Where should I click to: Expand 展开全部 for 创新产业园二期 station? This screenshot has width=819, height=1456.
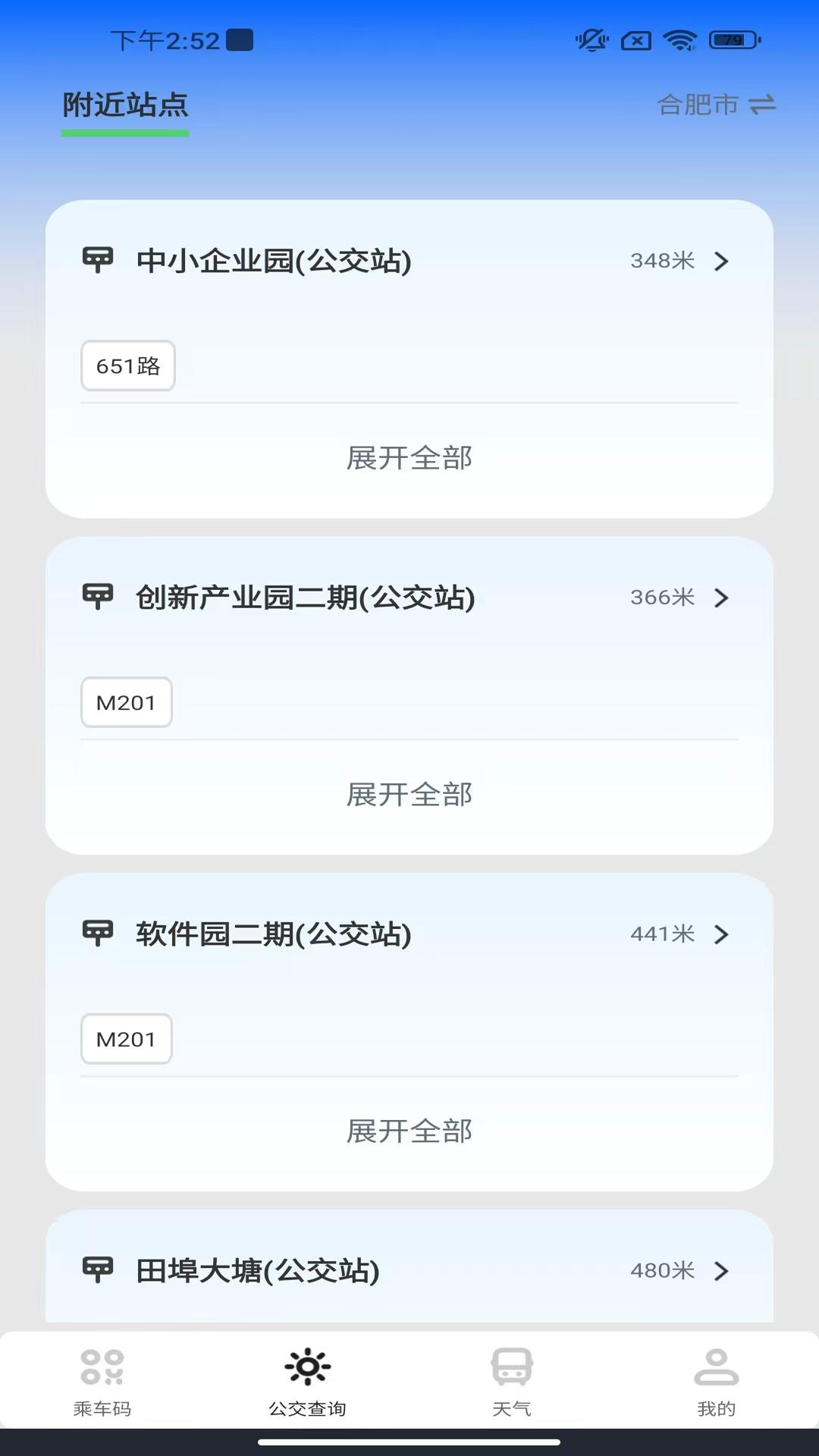pyautogui.click(x=408, y=795)
